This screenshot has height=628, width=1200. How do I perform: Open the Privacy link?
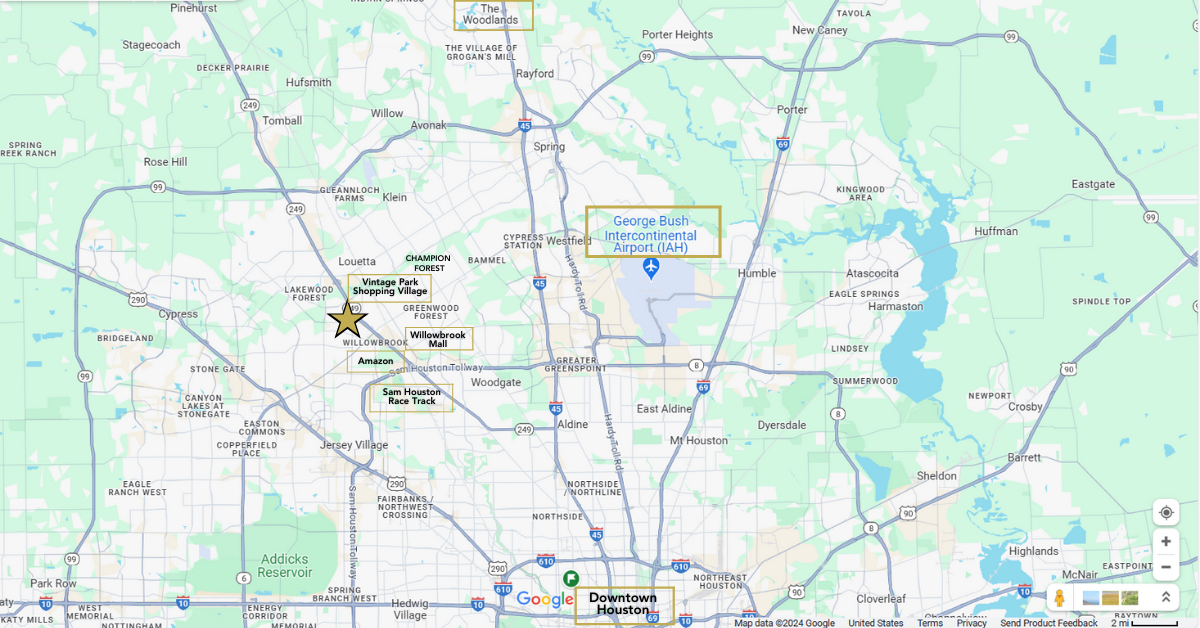(x=971, y=623)
